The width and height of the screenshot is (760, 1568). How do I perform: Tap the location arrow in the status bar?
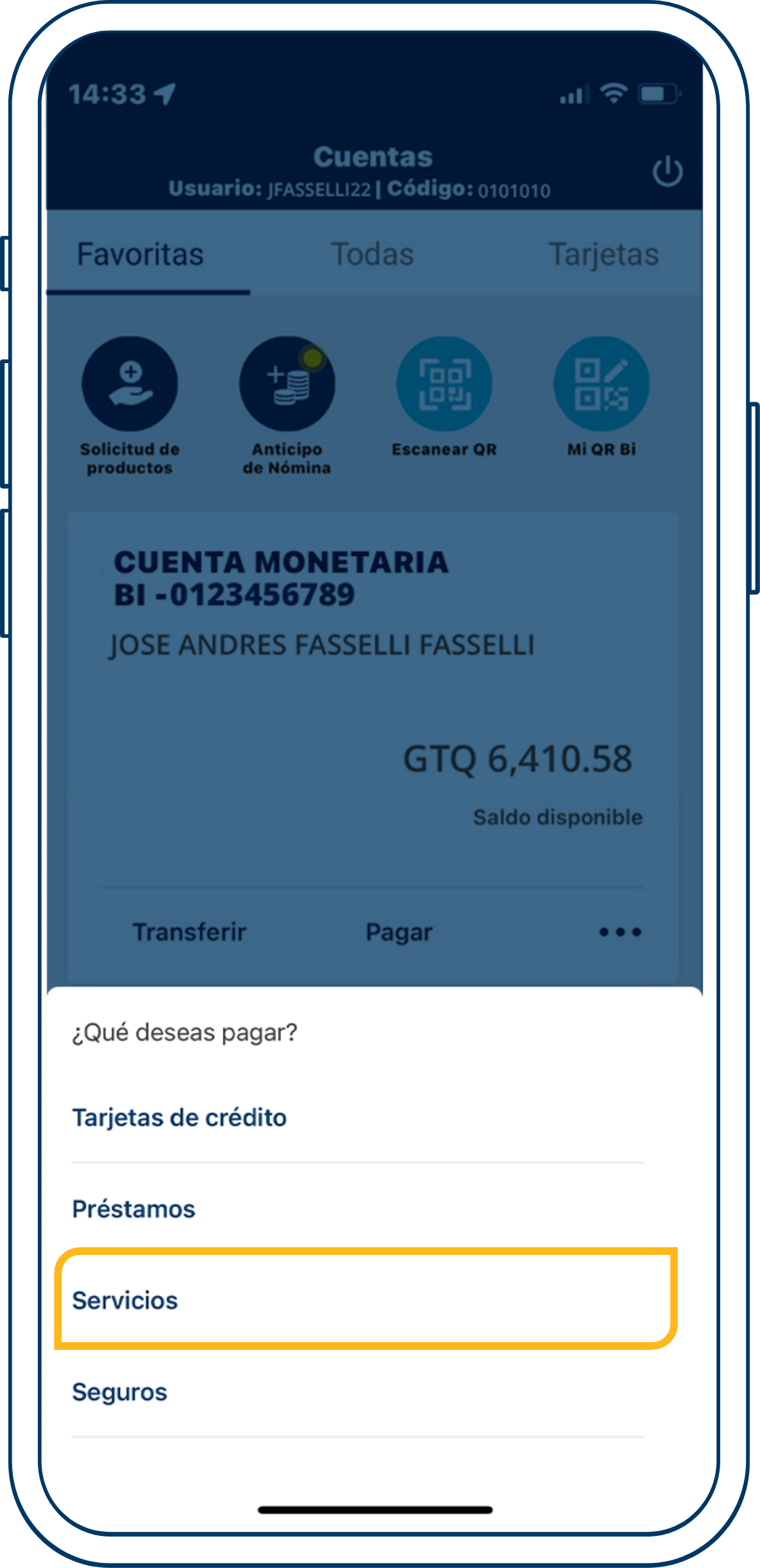[x=164, y=92]
